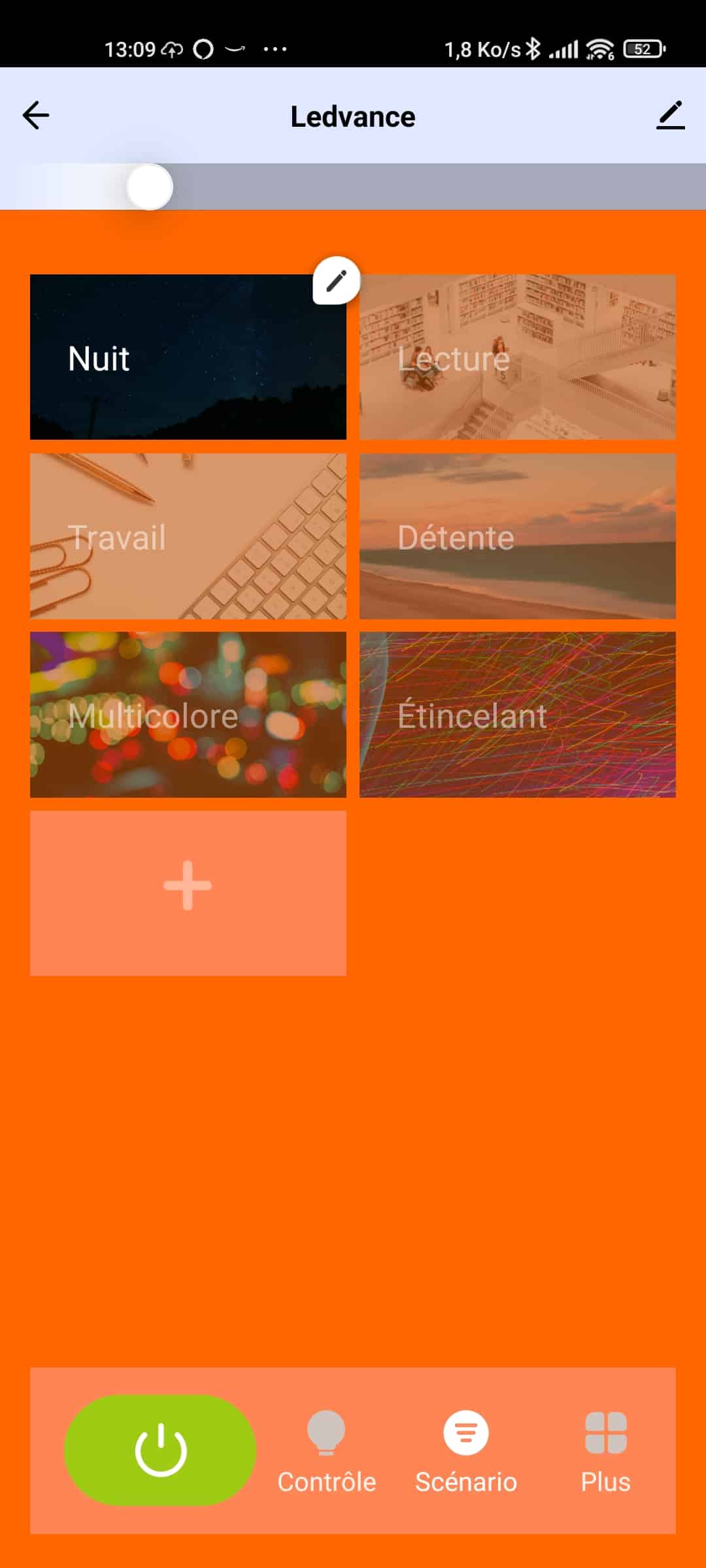Turn on the Multicolore scene
Image resolution: width=706 pixels, height=1568 pixels.
pos(188,715)
